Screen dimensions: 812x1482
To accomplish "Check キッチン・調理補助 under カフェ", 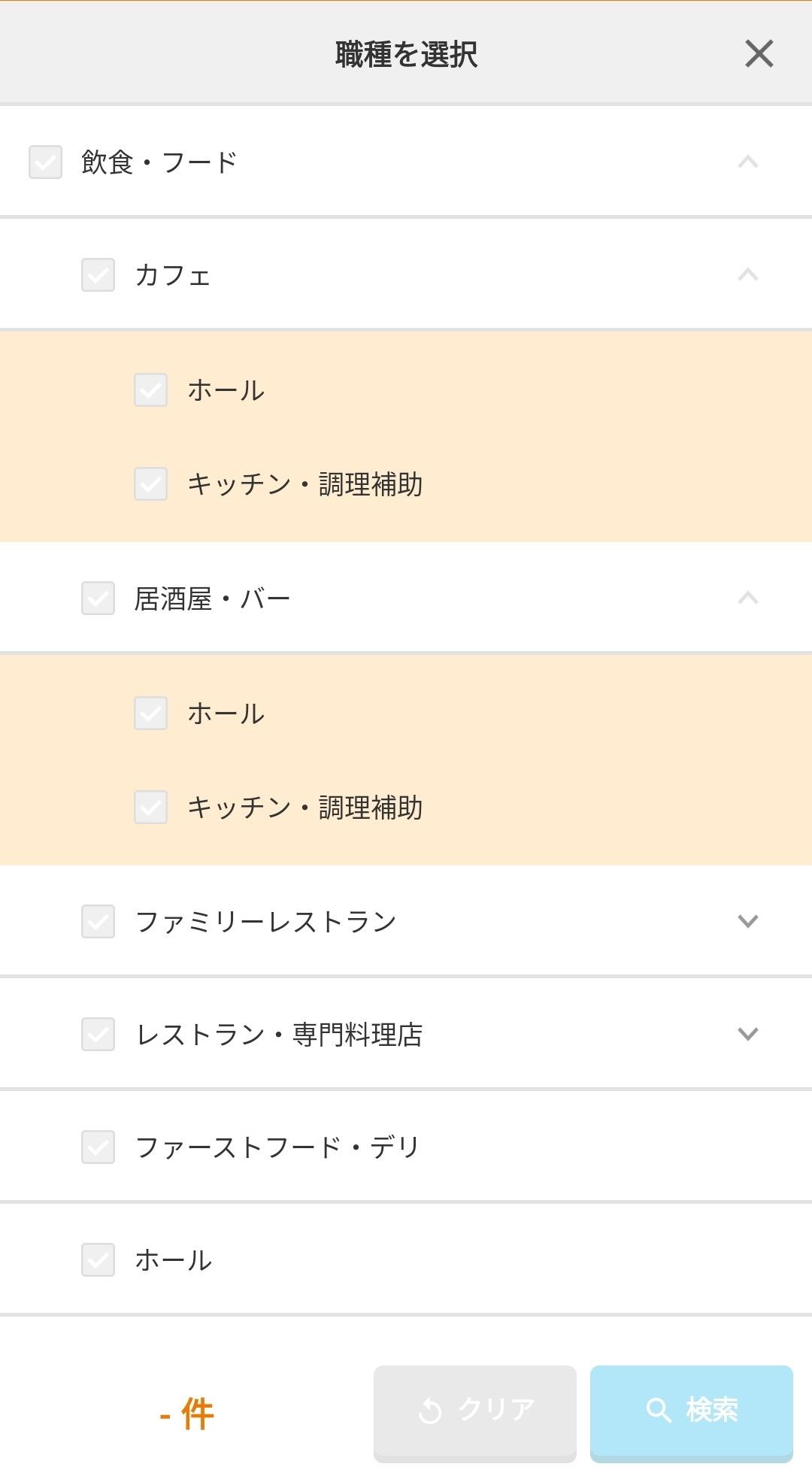I will 150,484.
